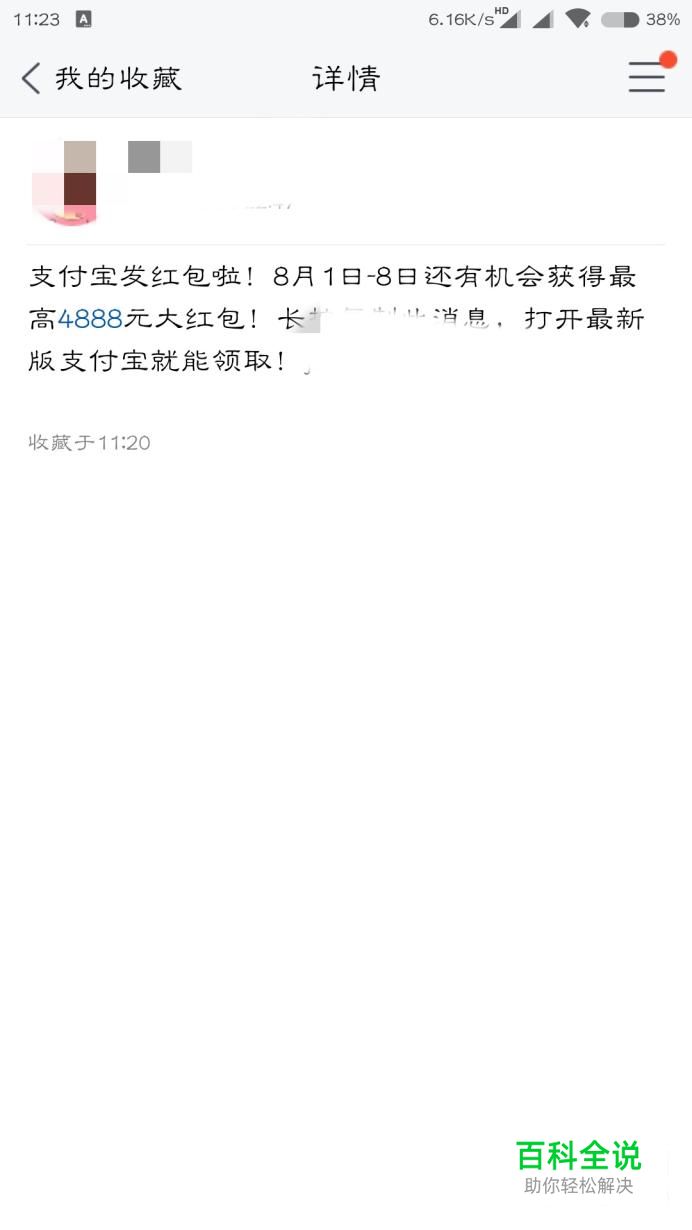Open the sender's profile avatar
Image resolution: width=692 pixels, height=1230 pixels.
pos(65,183)
